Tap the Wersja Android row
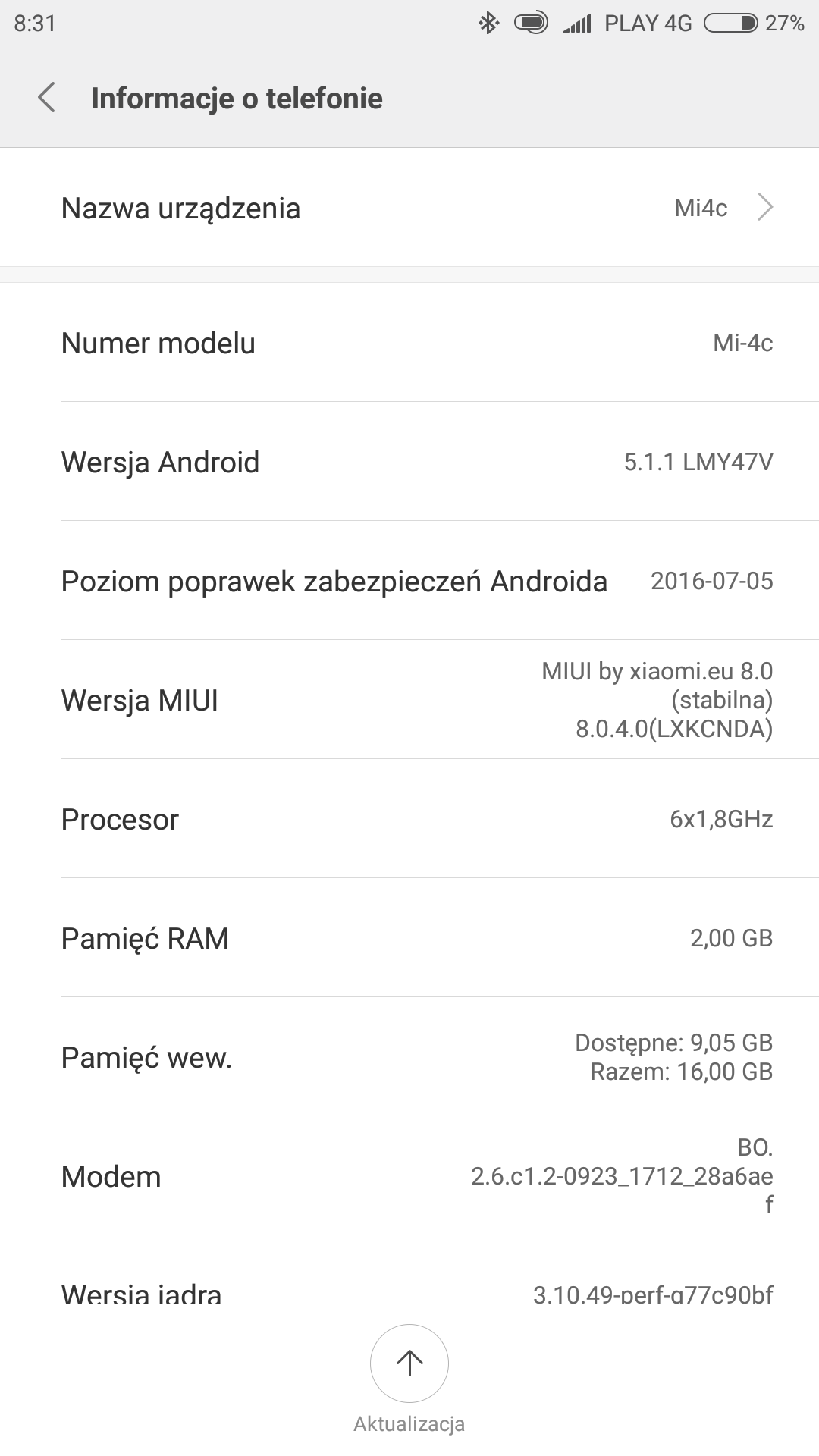Image resolution: width=819 pixels, height=1456 pixels. (x=409, y=462)
